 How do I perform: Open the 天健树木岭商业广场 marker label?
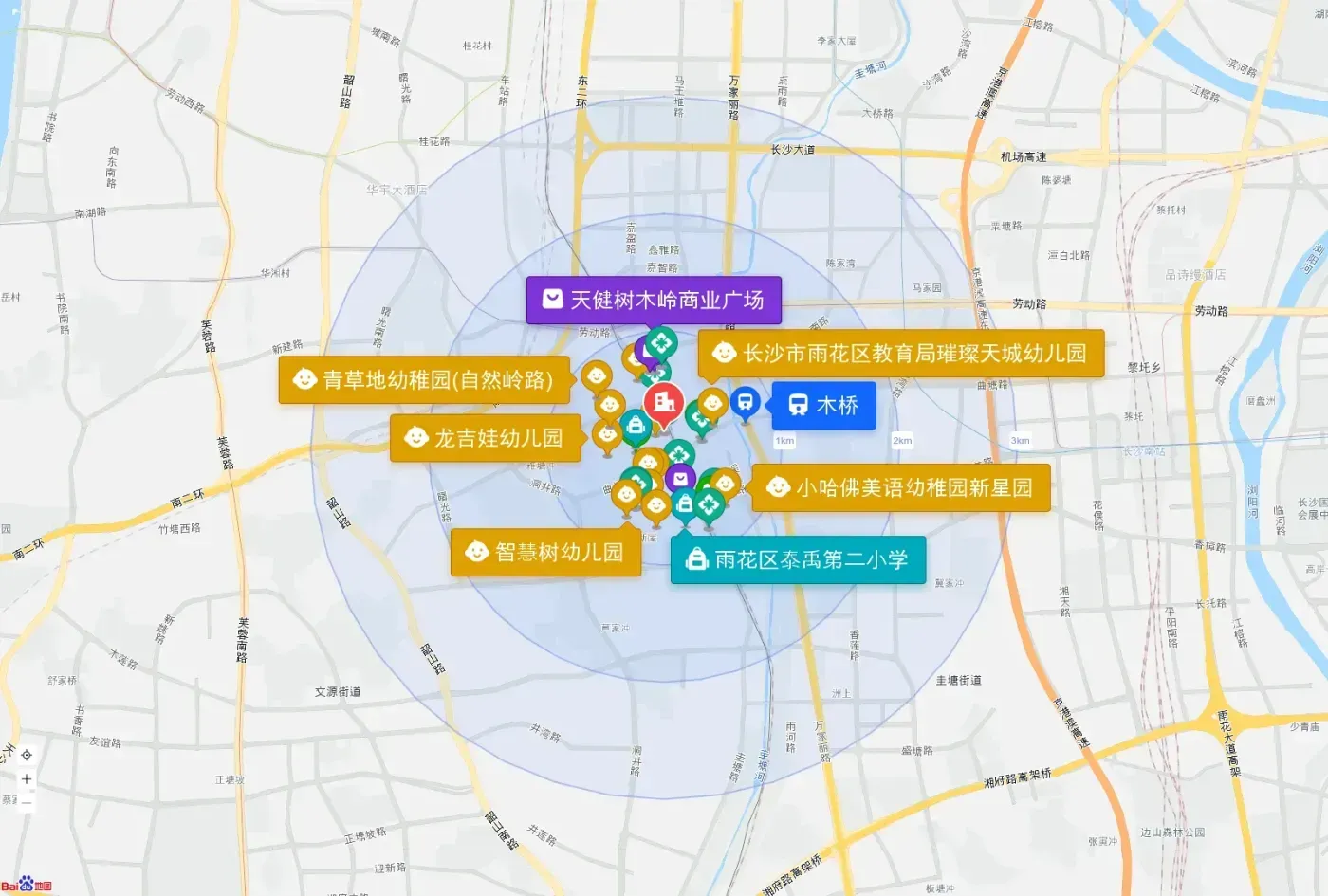654,301
